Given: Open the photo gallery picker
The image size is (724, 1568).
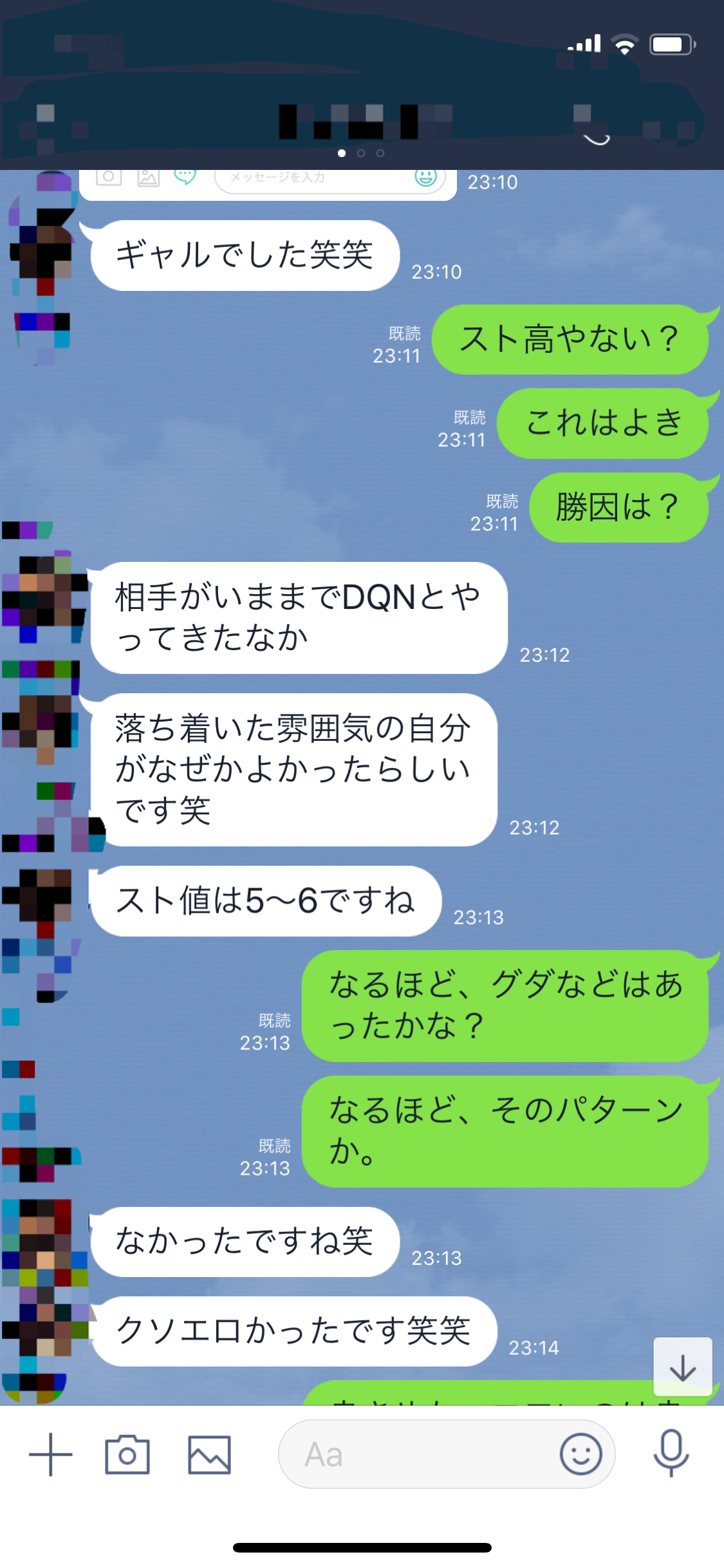Looking at the screenshot, I should point(209,1455).
